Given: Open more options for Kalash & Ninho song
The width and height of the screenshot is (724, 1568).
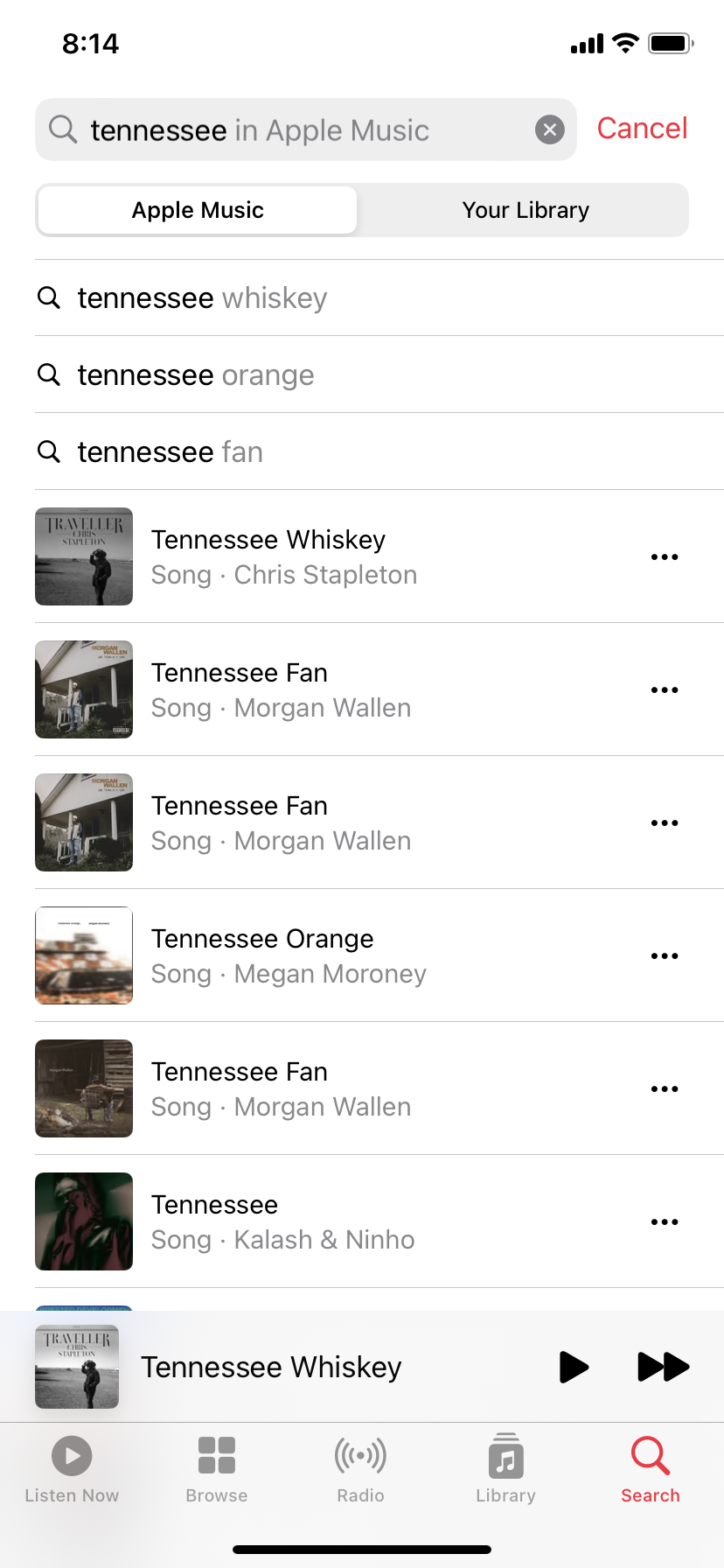Looking at the screenshot, I should [x=665, y=1222].
